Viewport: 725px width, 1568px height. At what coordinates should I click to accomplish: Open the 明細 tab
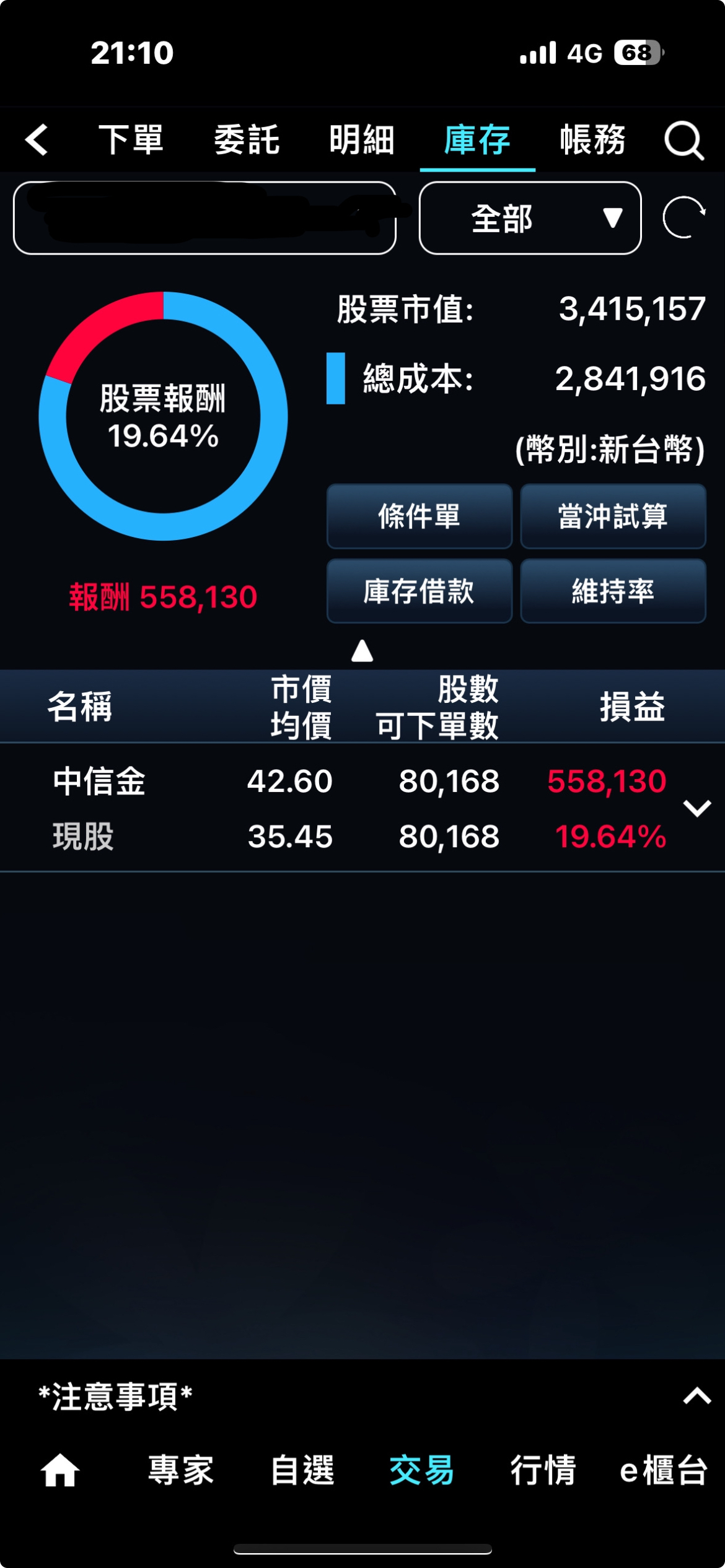point(362,139)
